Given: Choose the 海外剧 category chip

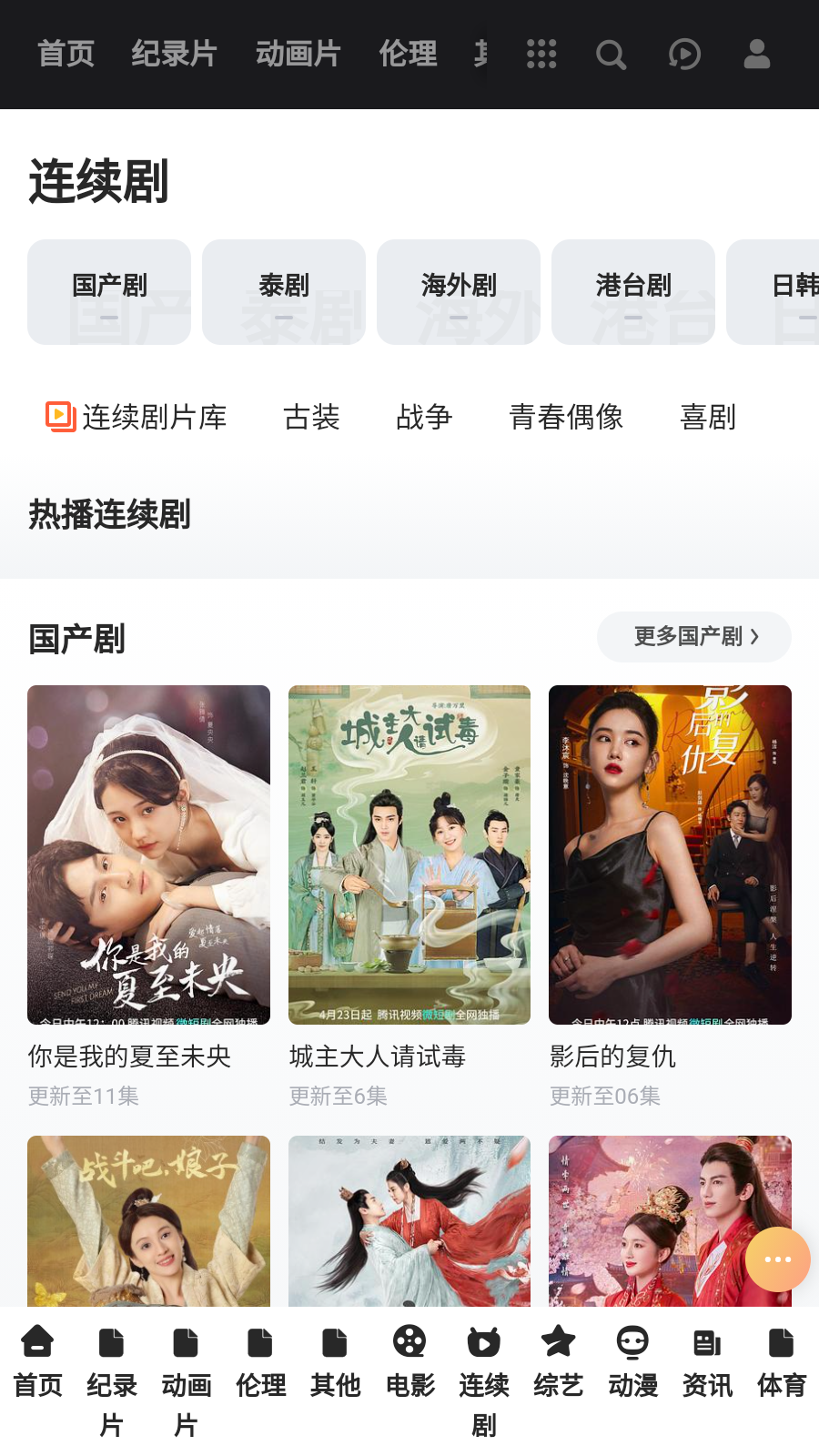Looking at the screenshot, I should (459, 291).
